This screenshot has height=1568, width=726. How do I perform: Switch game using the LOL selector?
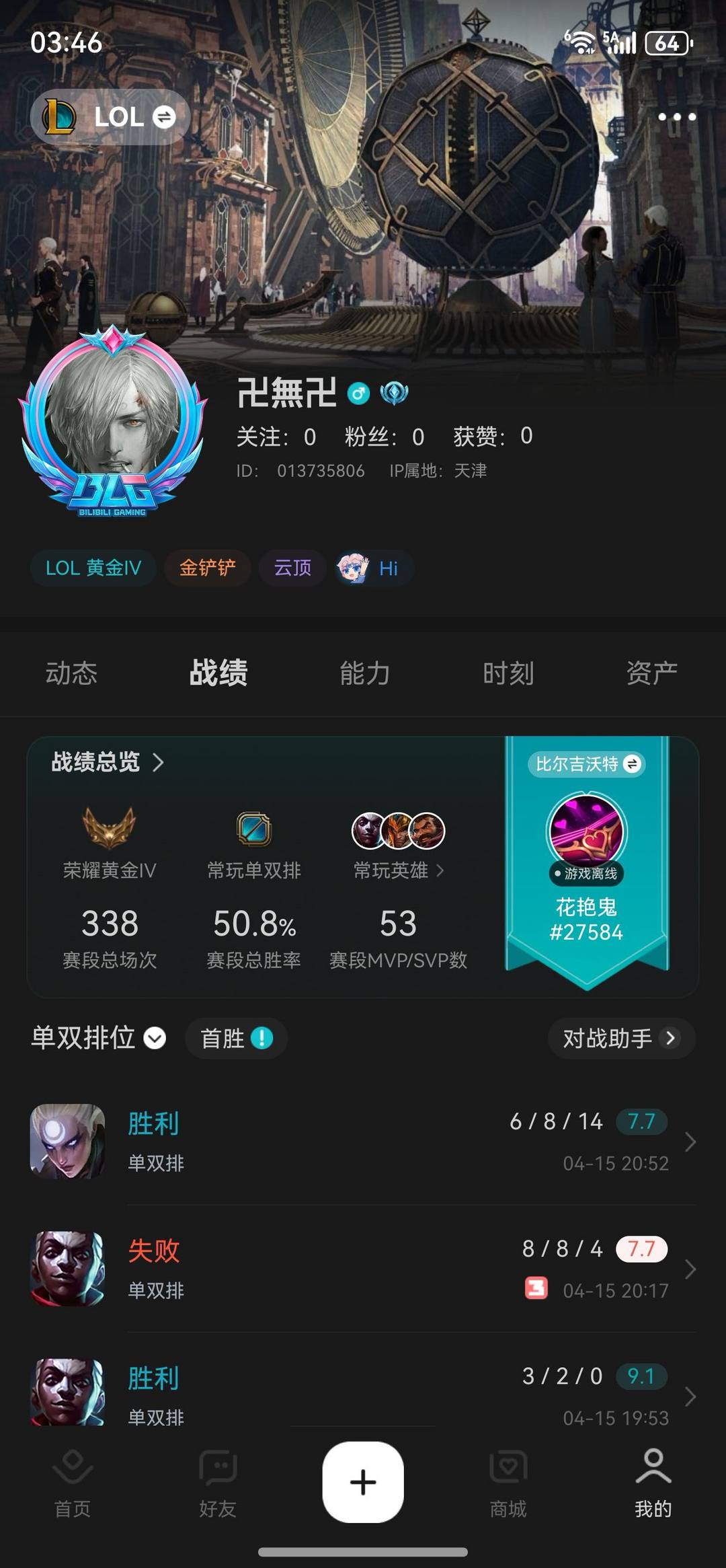[110, 117]
